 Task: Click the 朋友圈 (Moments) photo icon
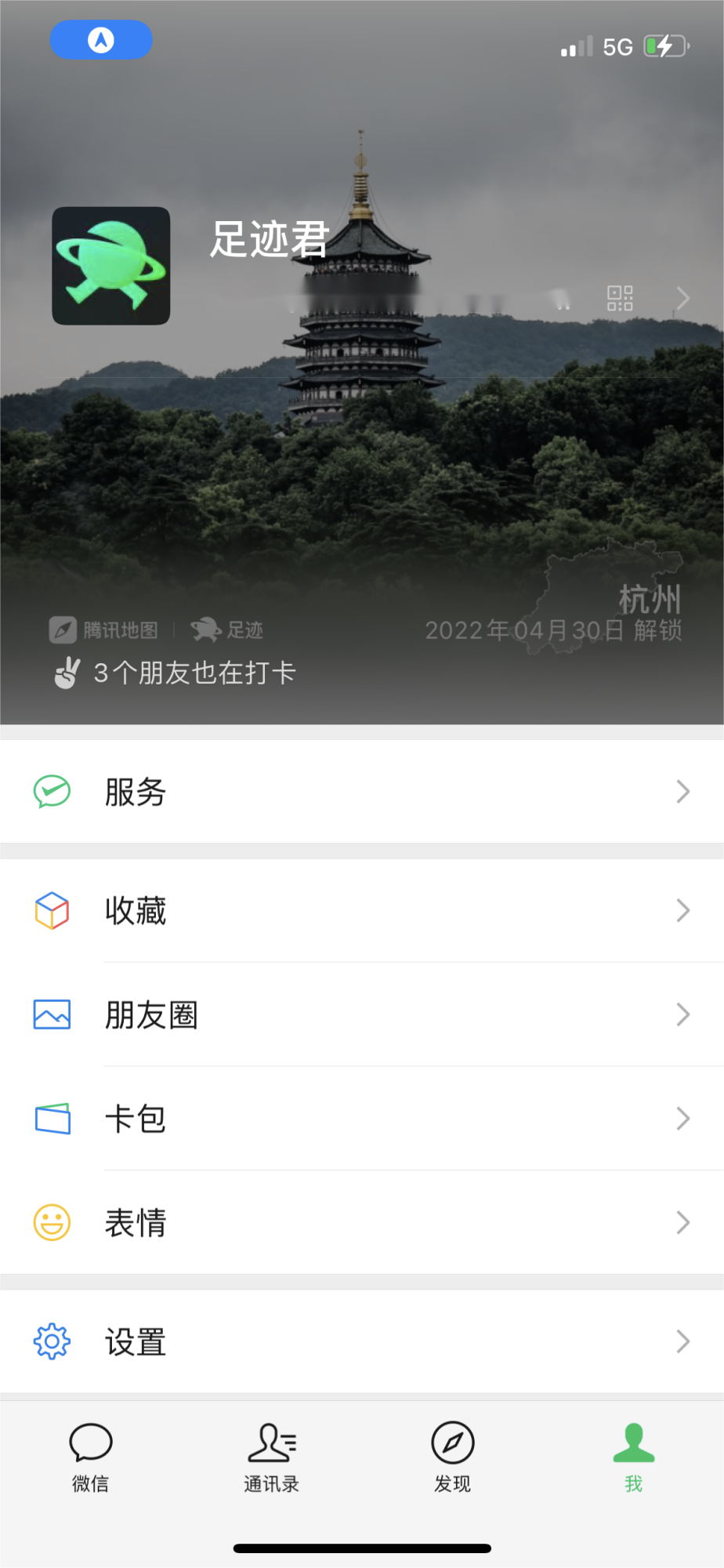(x=51, y=1014)
